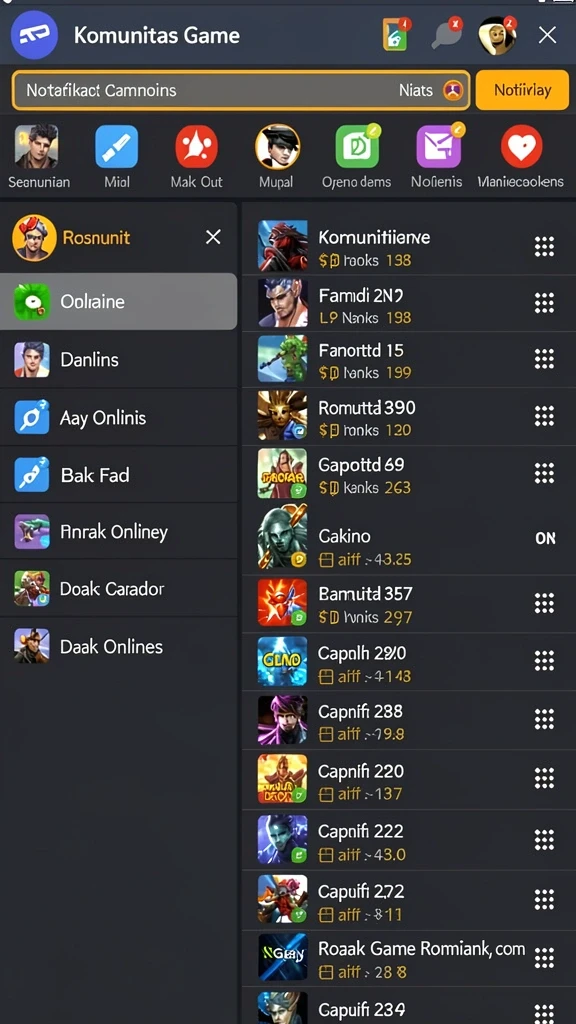Screen dimensions: 576x1024
Task: Open Aay Onlinis in the side list
Action: tap(118, 417)
